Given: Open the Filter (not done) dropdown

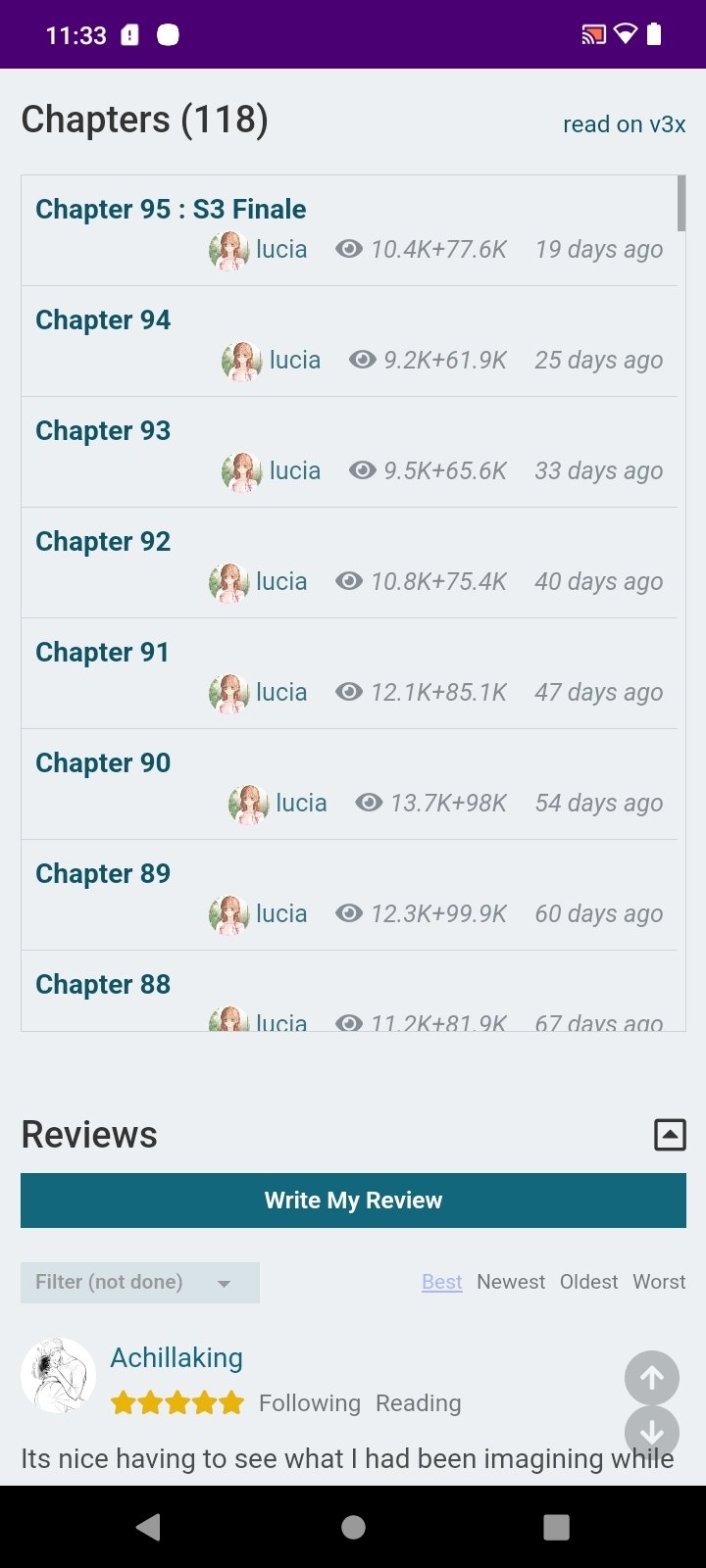Looking at the screenshot, I should coord(140,1283).
